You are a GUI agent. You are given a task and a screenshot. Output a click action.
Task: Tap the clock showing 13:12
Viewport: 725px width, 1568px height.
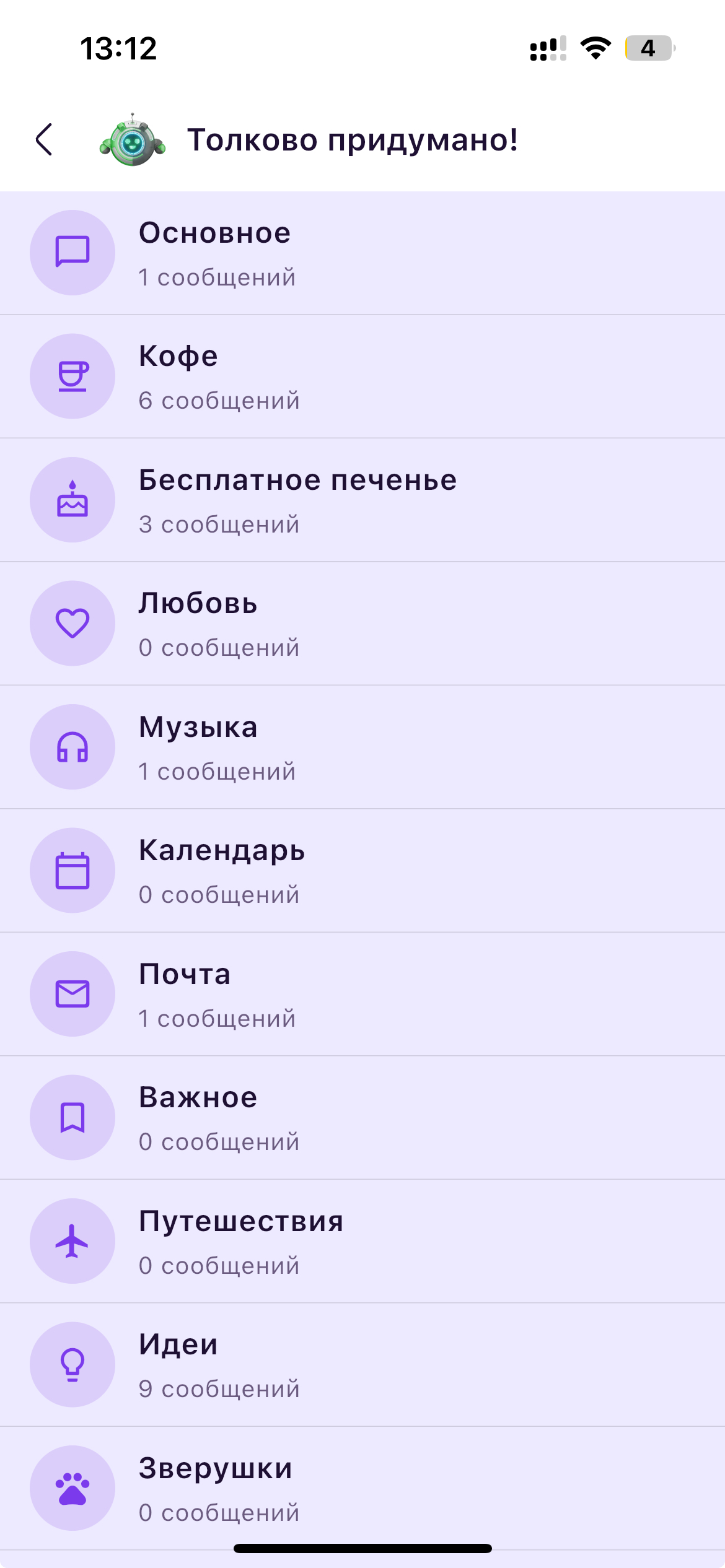pyautogui.click(x=118, y=48)
